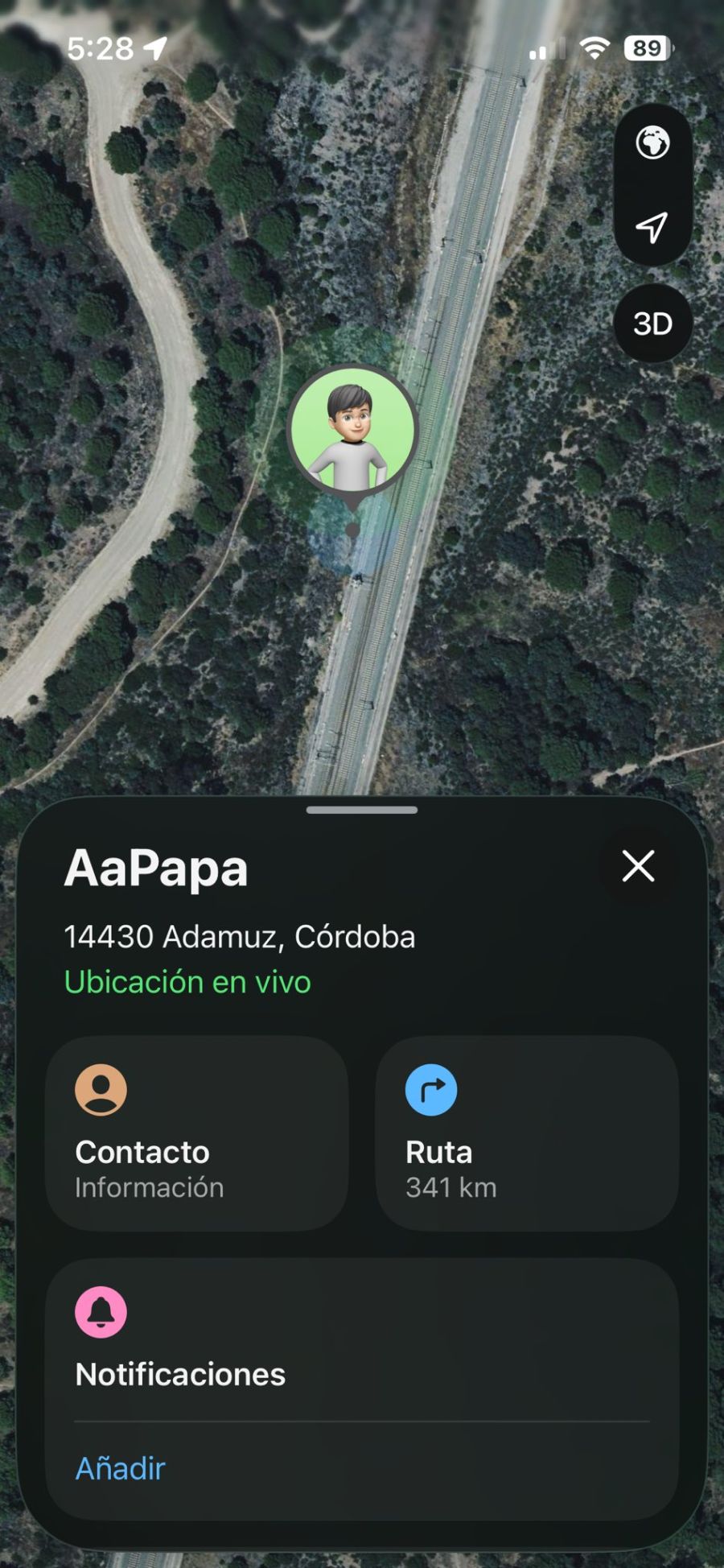The image size is (724, 1568).
Task: Switch the map to 3D view
Action: point(652,324)
